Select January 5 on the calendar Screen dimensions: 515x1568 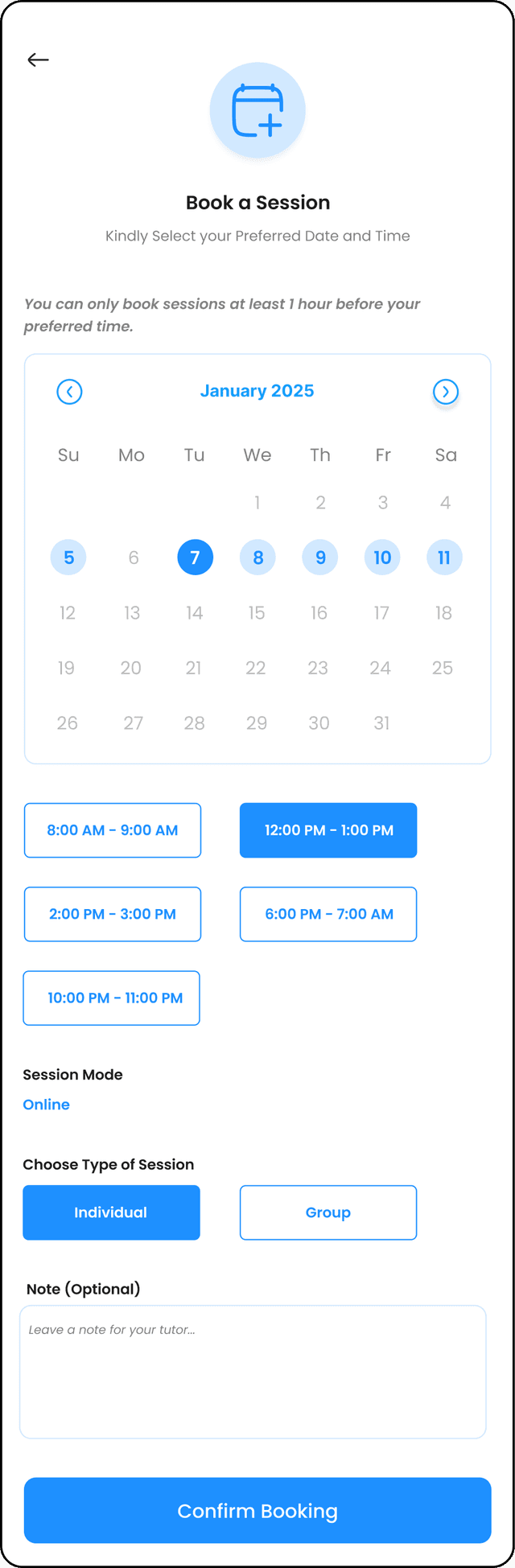[68, 558]
